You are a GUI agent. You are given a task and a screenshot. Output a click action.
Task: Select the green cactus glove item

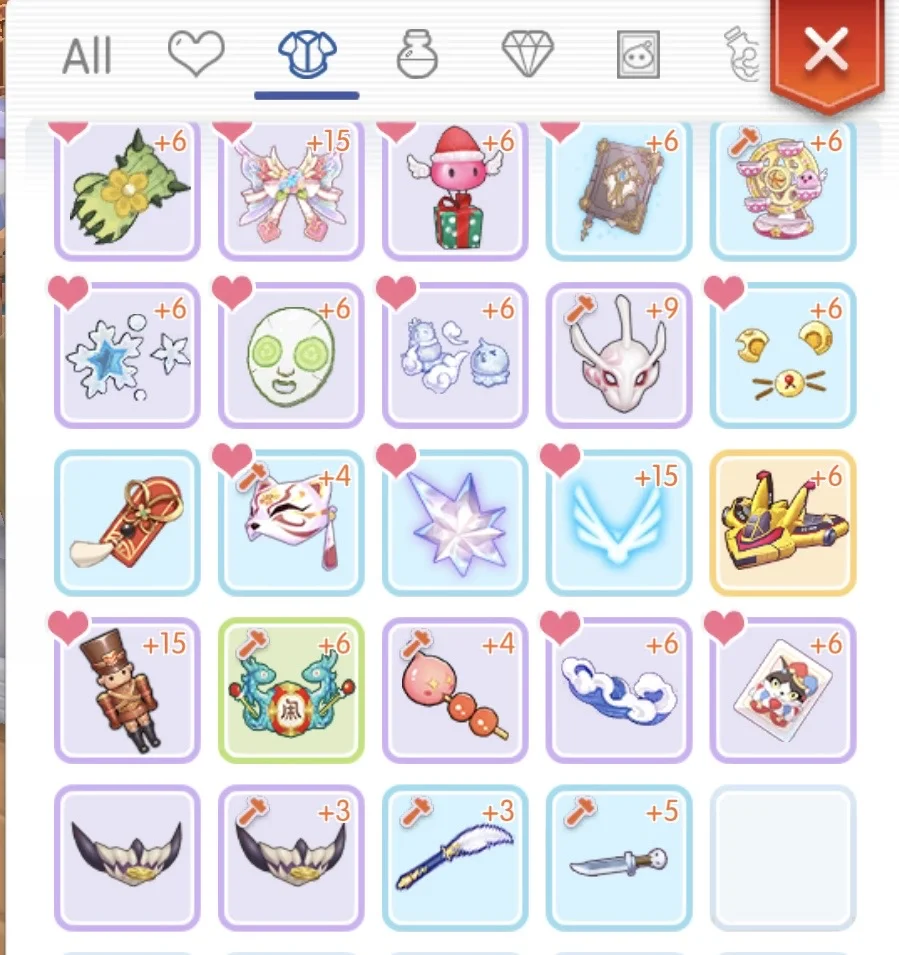[127, 189]
